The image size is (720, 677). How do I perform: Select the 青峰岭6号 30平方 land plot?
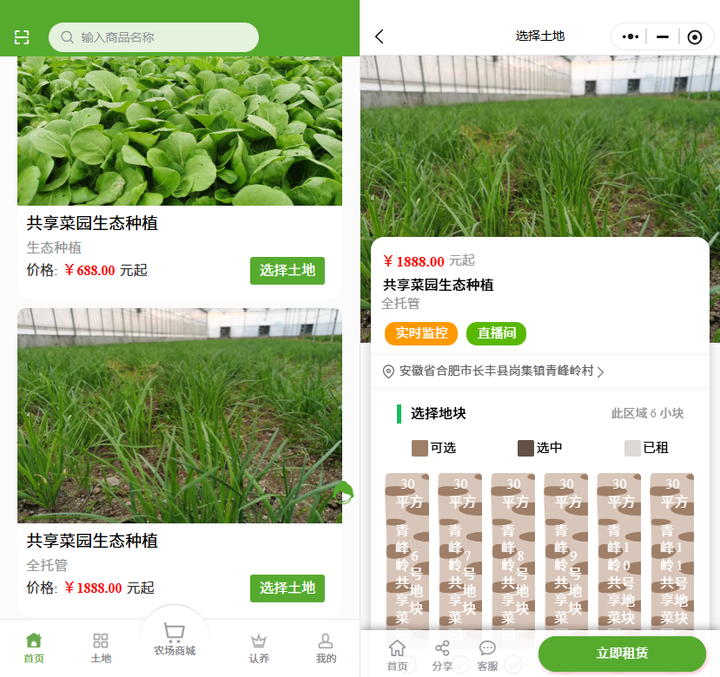coord(407,550)
